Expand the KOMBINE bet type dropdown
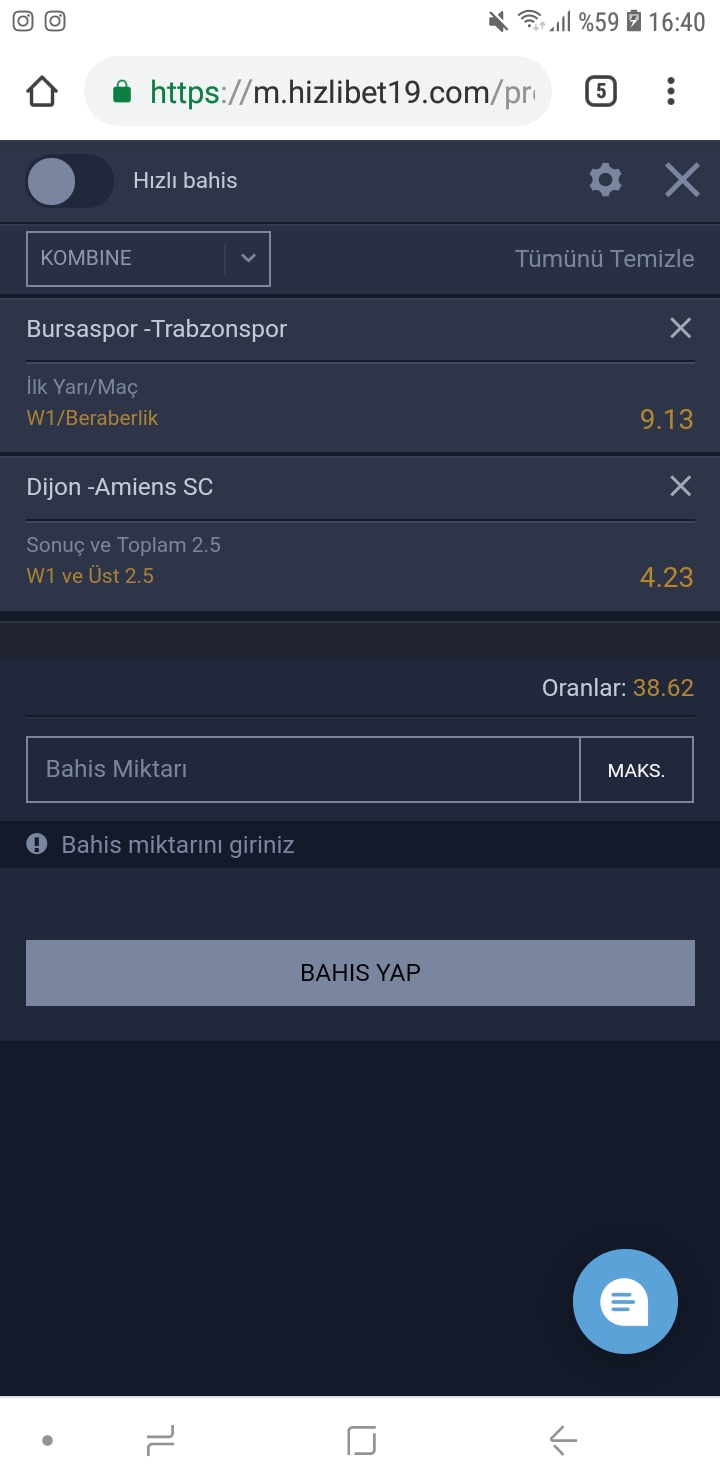This screenshot has height=1480, width=720. [148, 258]
